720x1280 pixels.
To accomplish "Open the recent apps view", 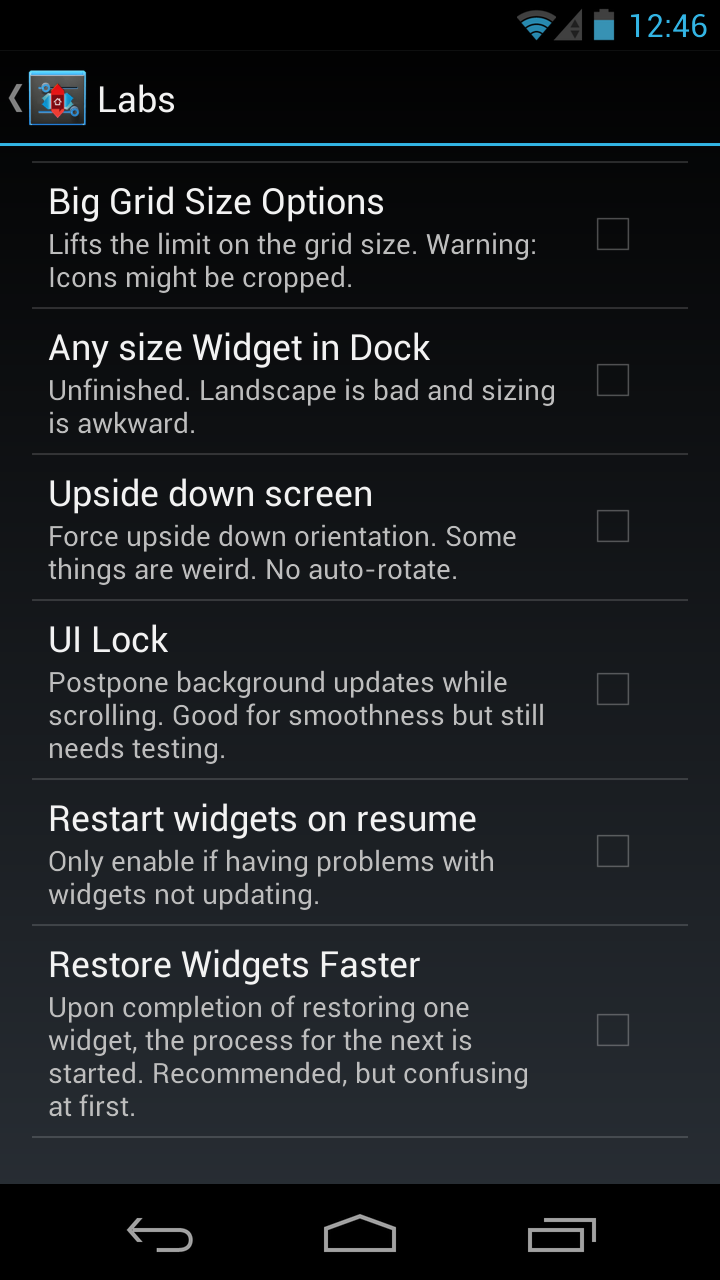I will coord(561,1235).
